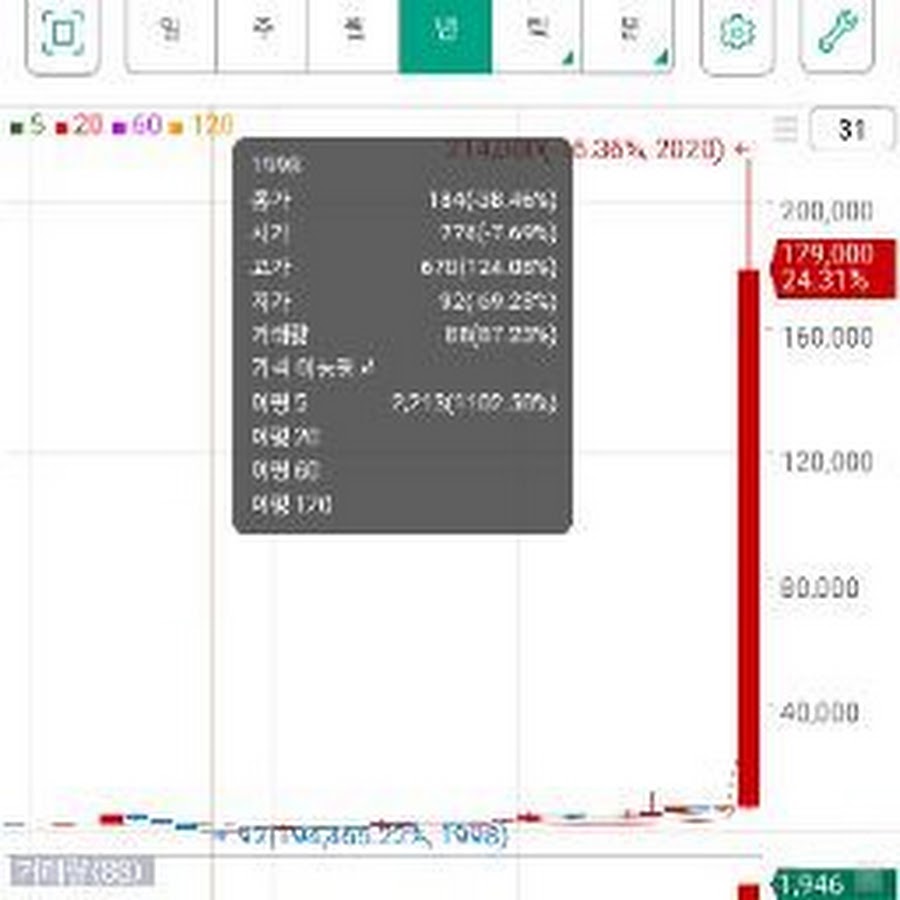Tap the candle count box showing 31

851,130
